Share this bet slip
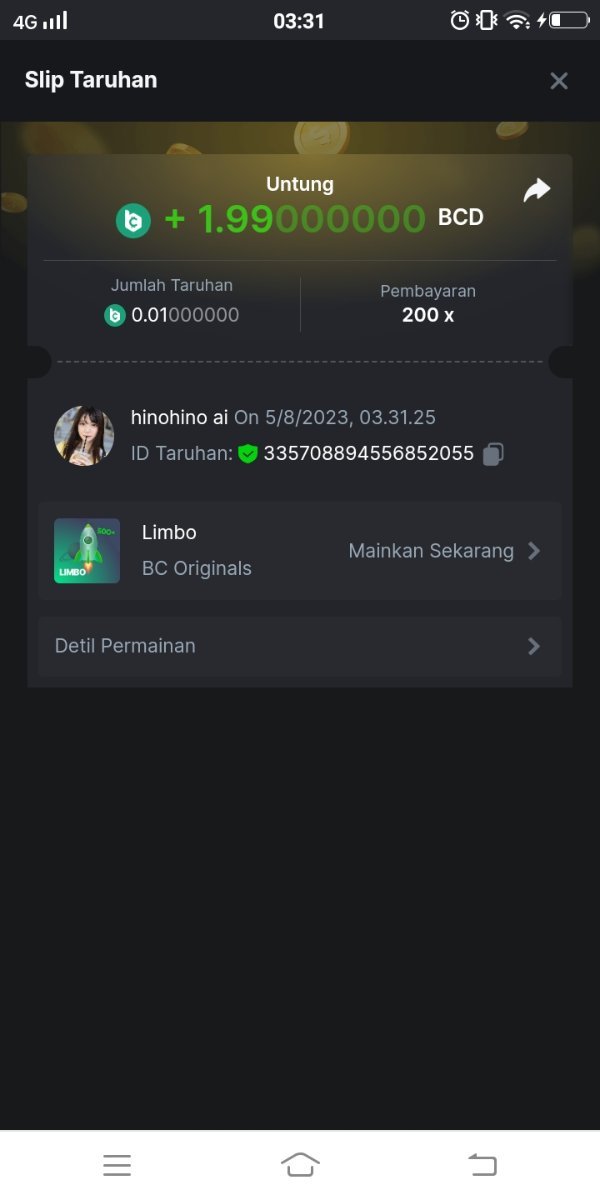Image resolution: width=600 pixels, height=1200 pixels. click(537, 190)
